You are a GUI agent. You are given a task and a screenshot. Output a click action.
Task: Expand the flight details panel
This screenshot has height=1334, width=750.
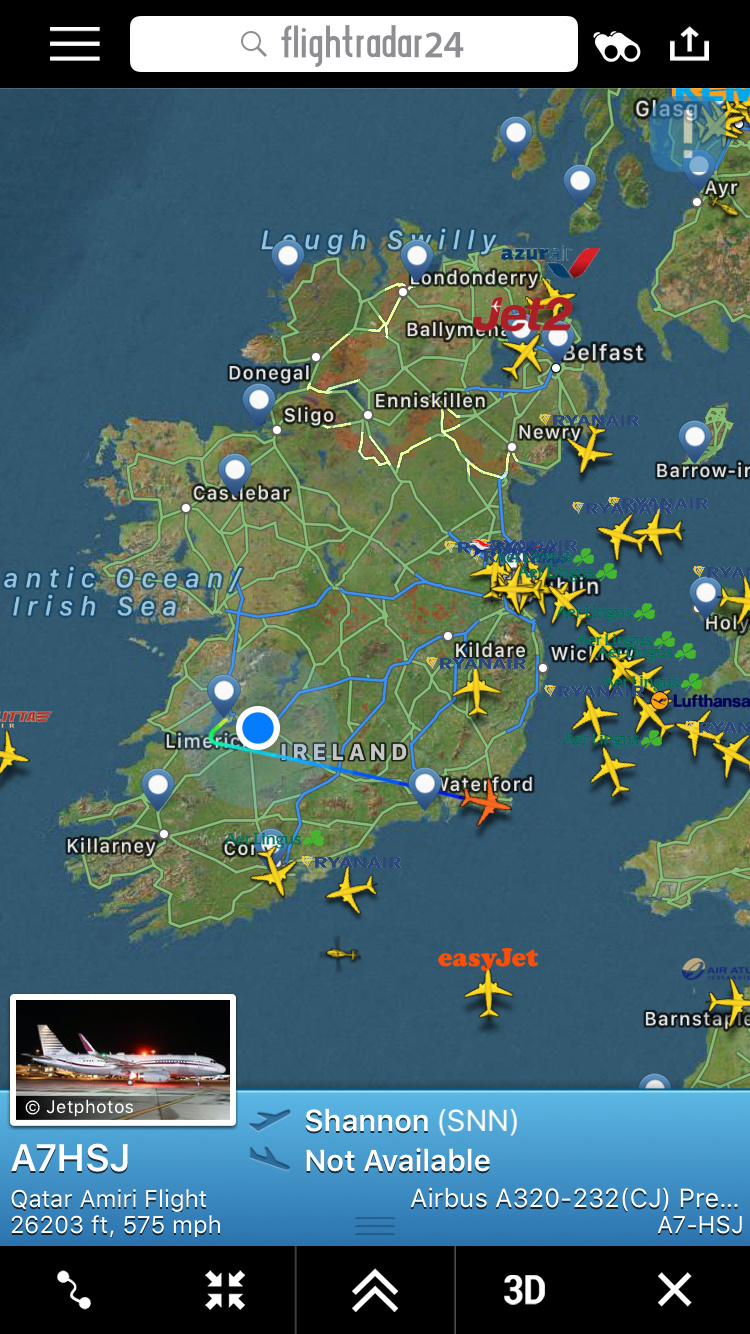point(375,1290)
